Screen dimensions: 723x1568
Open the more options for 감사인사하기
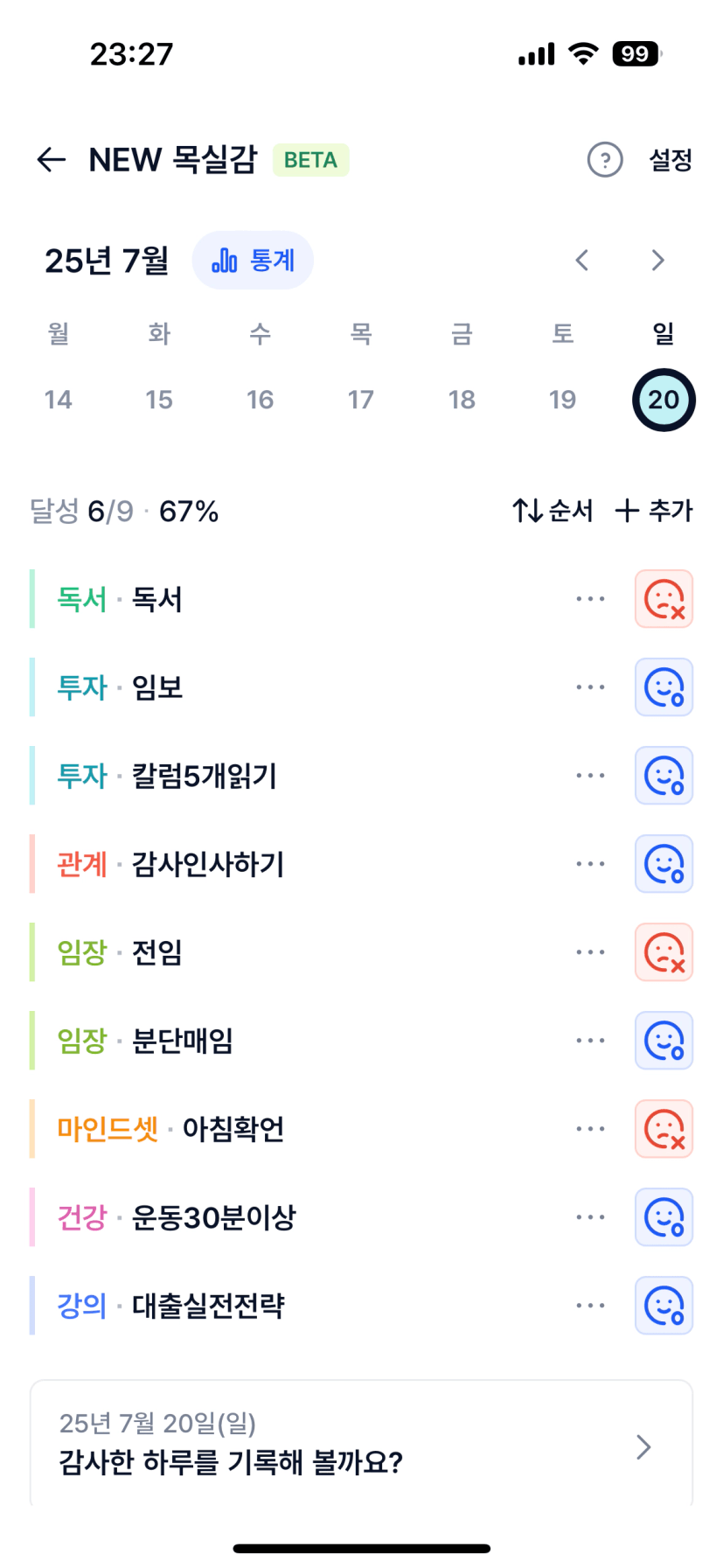tap(590, 864)
